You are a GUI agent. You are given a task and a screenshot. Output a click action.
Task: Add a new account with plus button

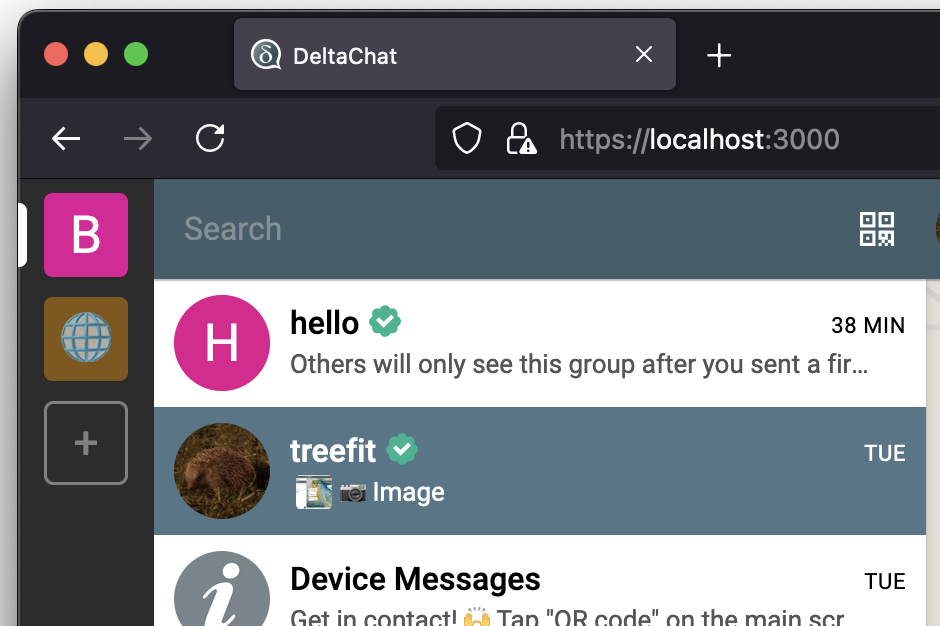pos(86,443)
